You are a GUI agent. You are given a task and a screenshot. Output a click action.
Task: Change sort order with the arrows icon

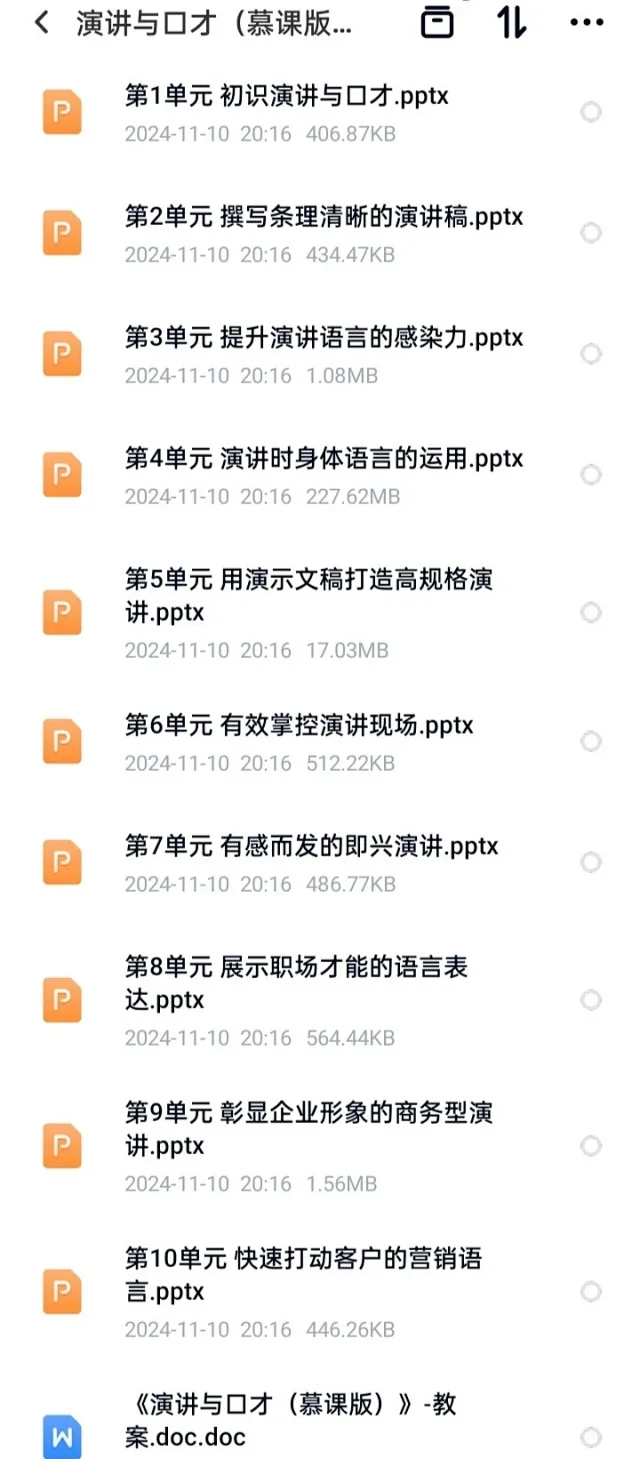(x=512, y=22)
